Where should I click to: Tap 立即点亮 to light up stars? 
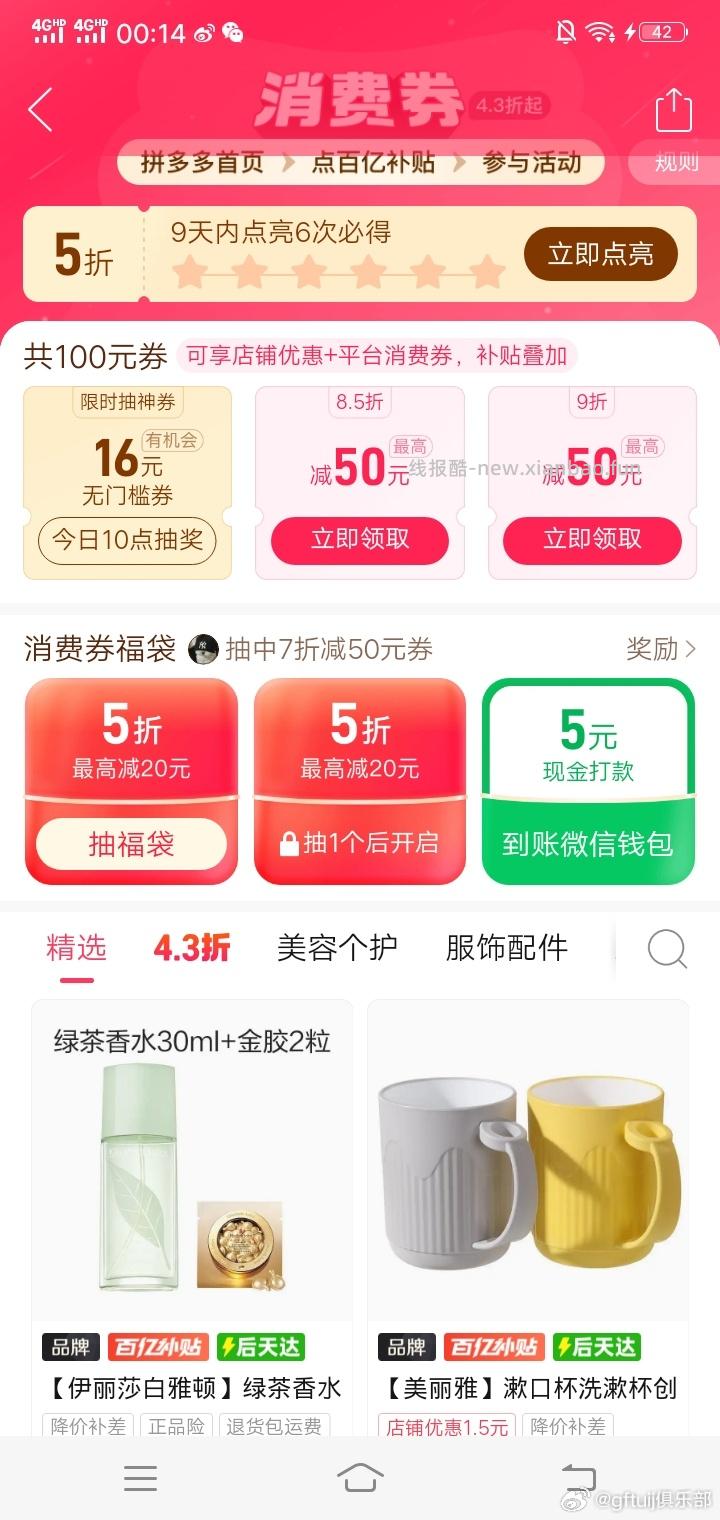(x=600, y=255)
